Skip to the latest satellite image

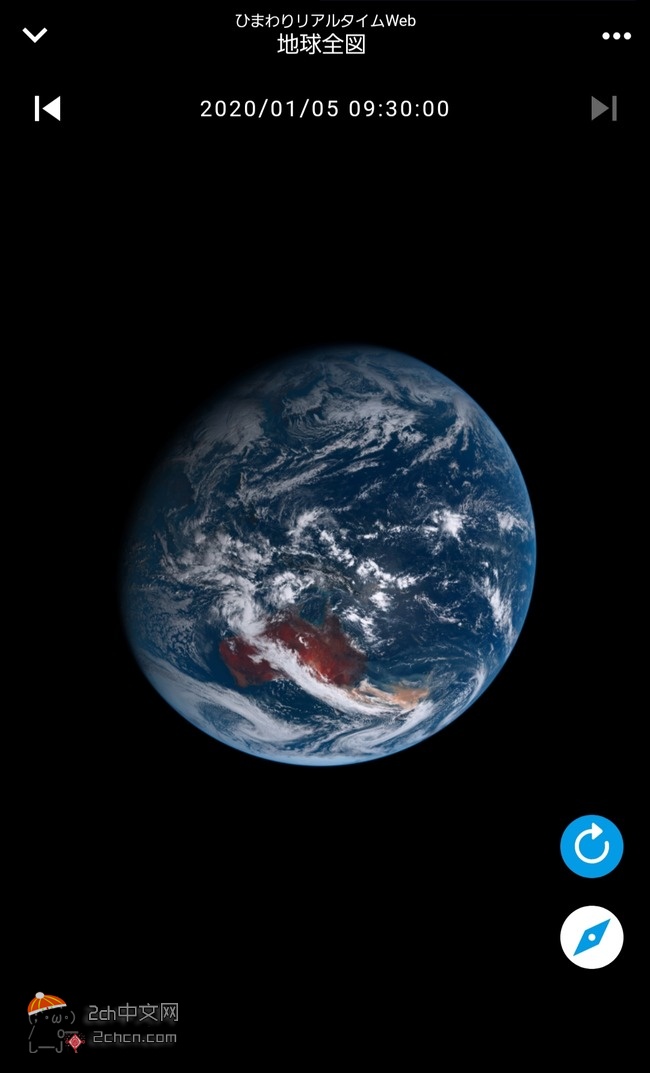[x=604, y=108]
